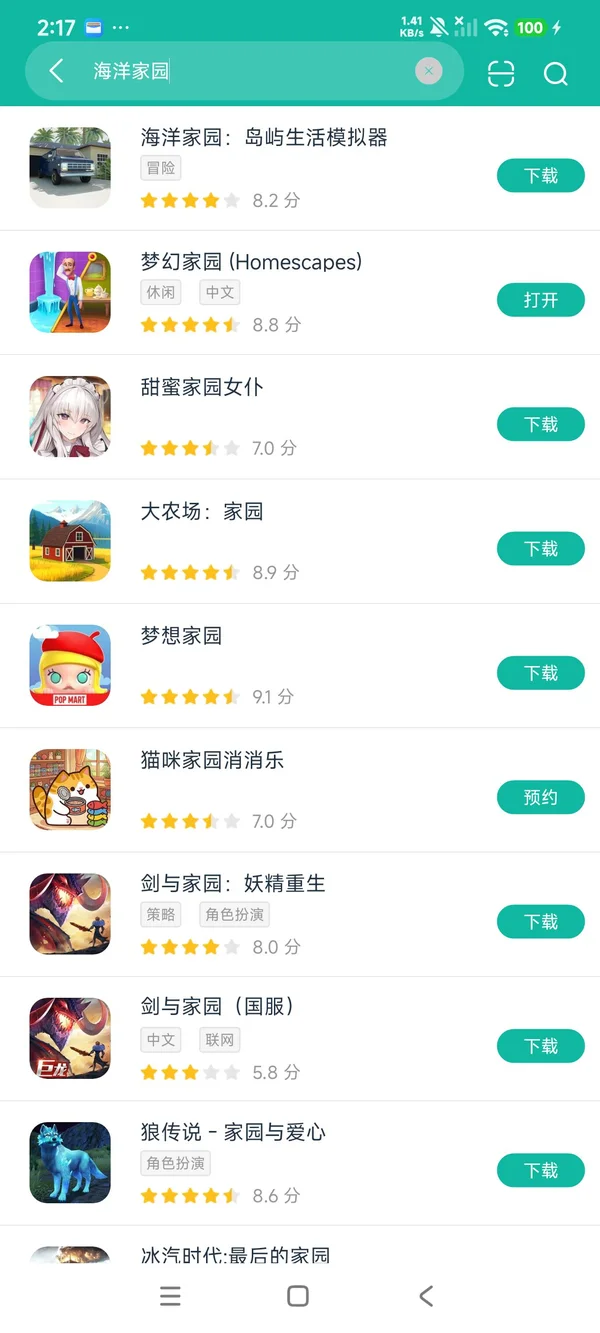Tap the magnifier search icon
This screenshot has height=1333, width=600.
(555, 74)
